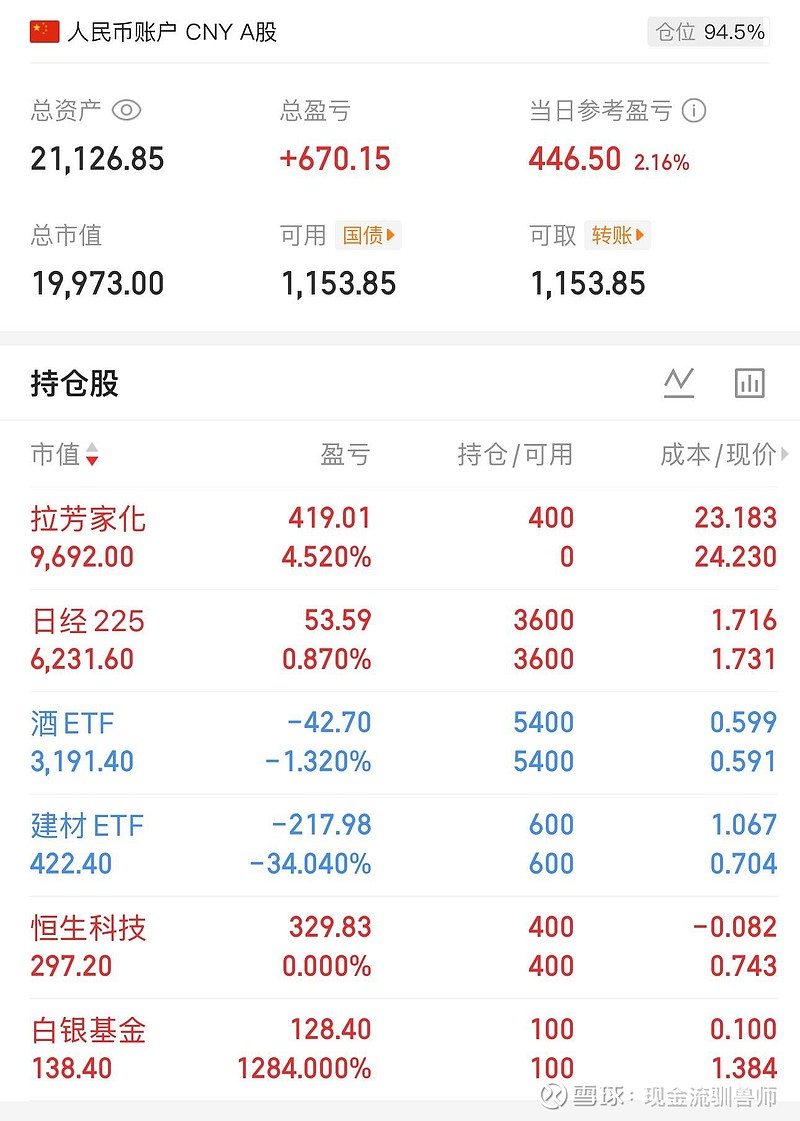Viewport: 800px width, 1121px height.
Task: Open the holdings line chart icon
Action: (x=678, y=382)
